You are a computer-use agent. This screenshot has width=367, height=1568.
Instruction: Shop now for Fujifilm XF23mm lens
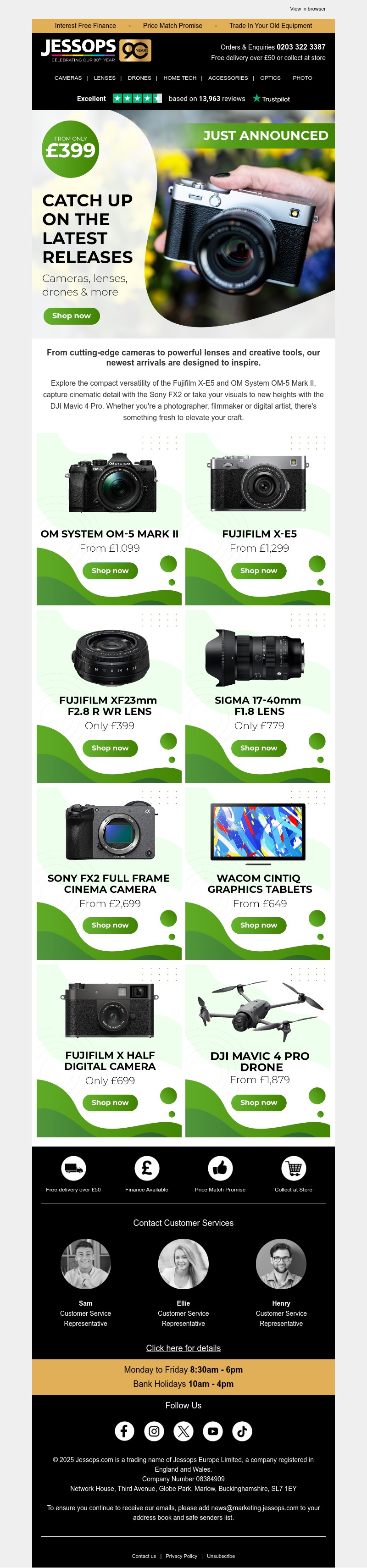[x=110, y=748]
